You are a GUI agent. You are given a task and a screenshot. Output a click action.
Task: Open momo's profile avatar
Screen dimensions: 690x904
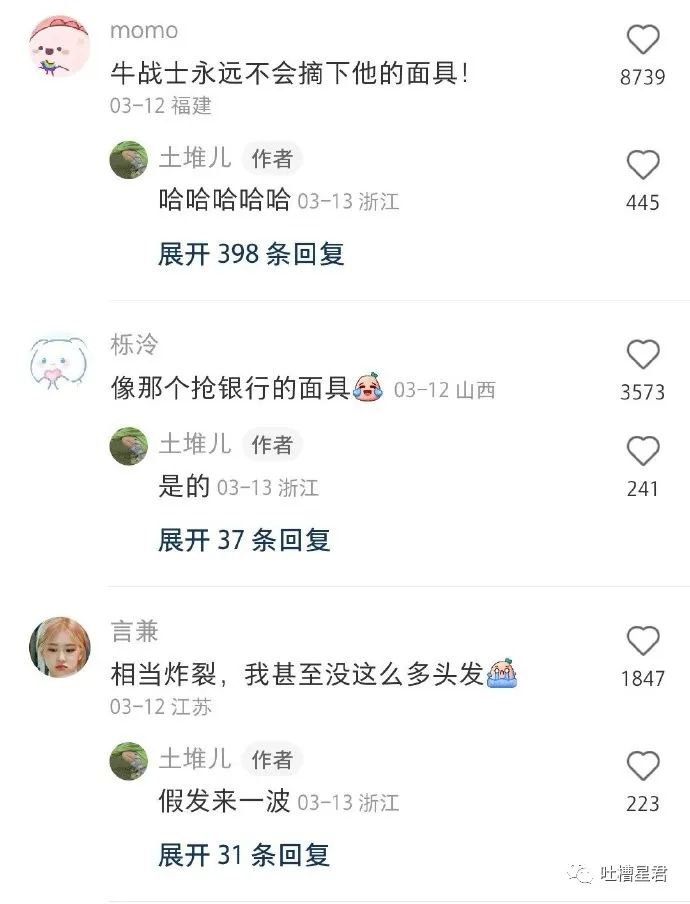[x=58, y=45]
